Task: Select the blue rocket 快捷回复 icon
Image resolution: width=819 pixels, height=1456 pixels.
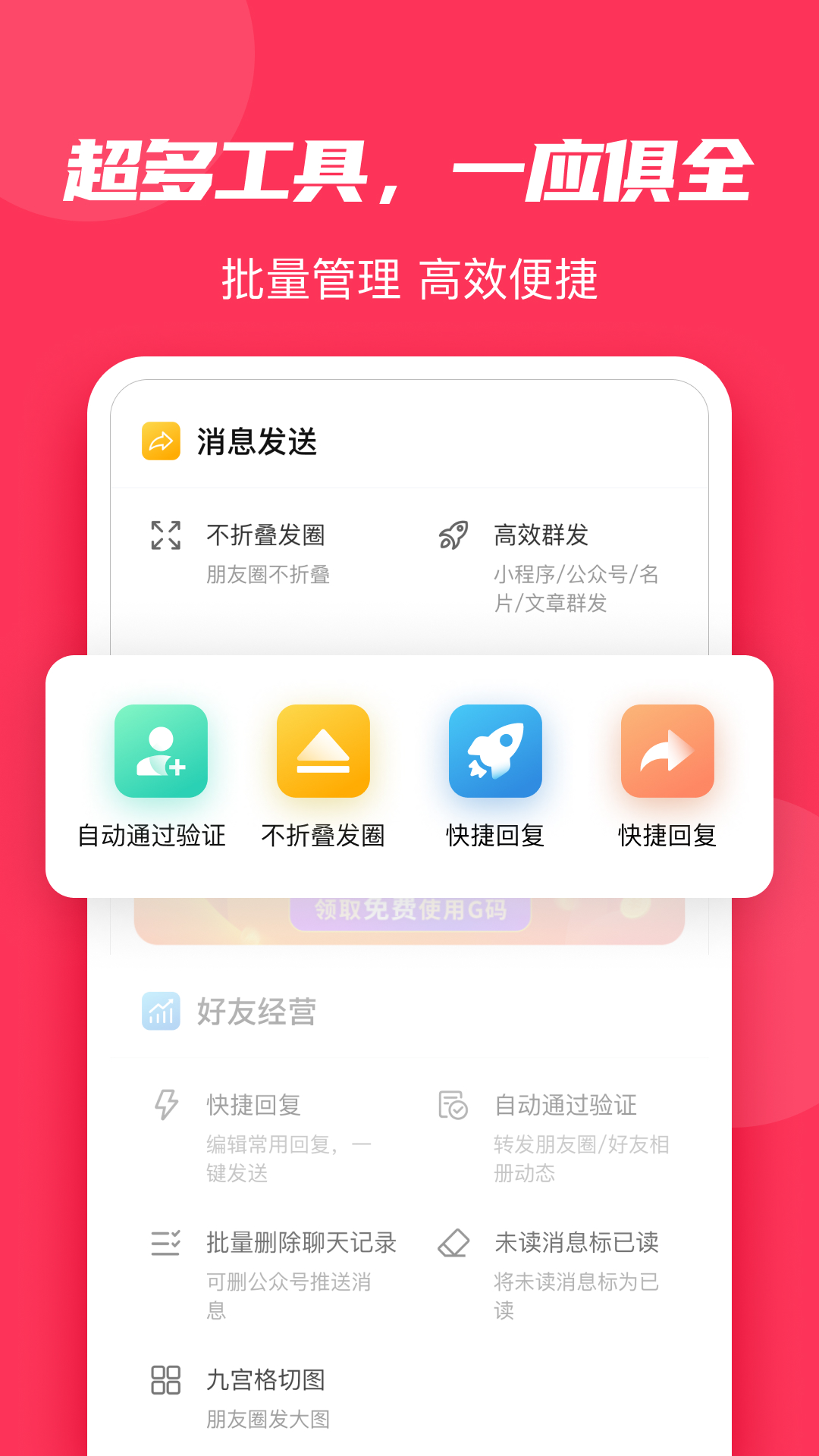Action: (x=495, y=751)
